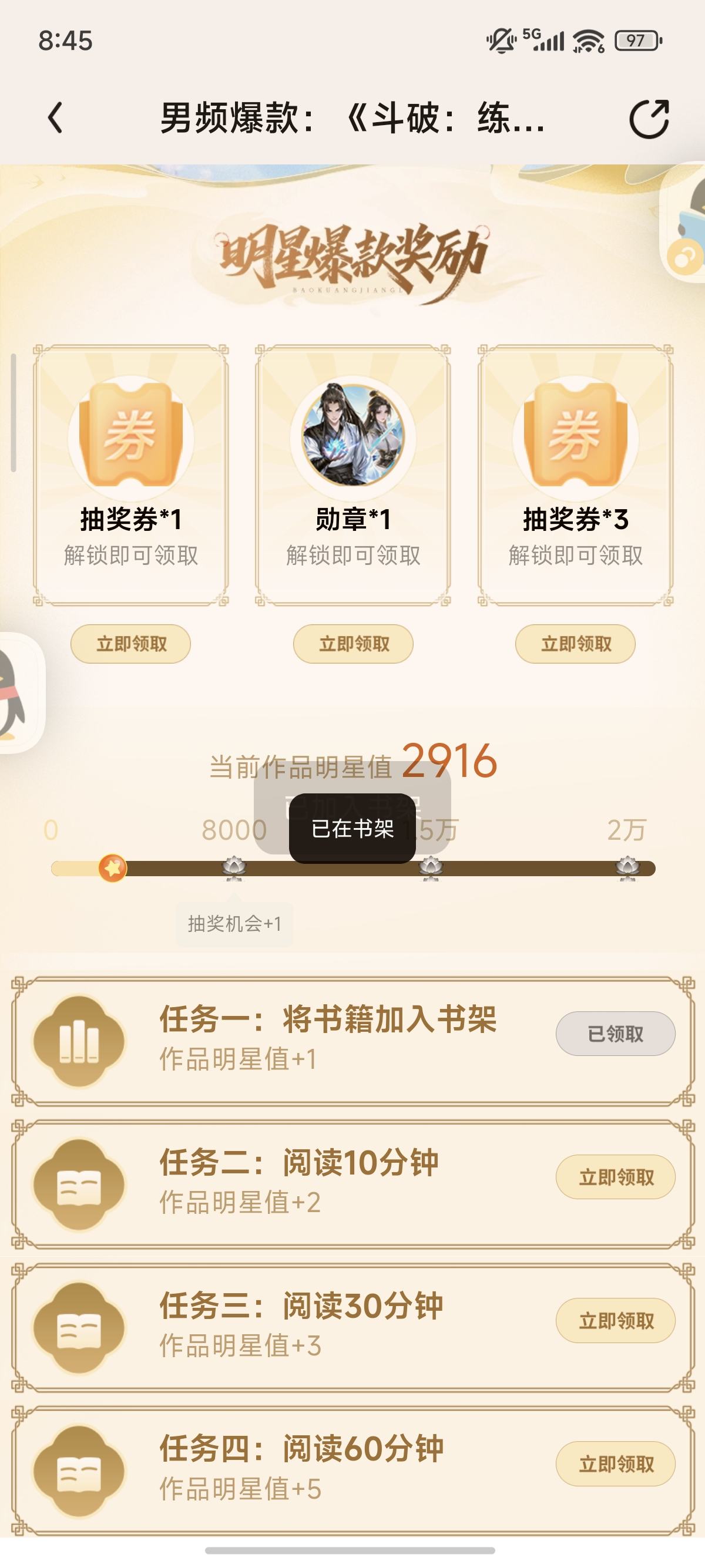705x1568 pixels.
Task: Claim the 勋章*1 medal reward
Action: click(x=353, y=644)
